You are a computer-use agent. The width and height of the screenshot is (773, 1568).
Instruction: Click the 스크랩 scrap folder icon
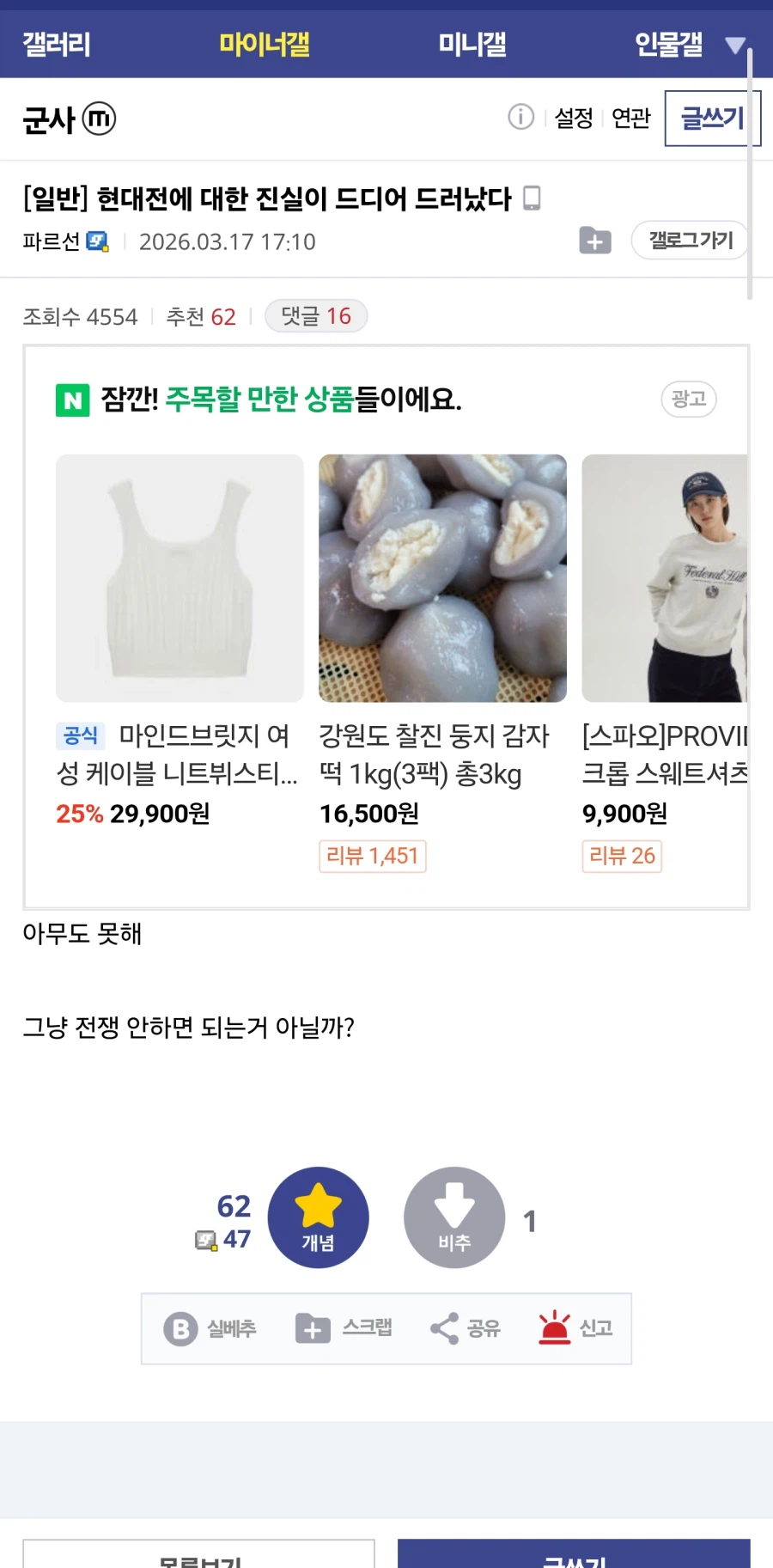tap(311, 1328)
